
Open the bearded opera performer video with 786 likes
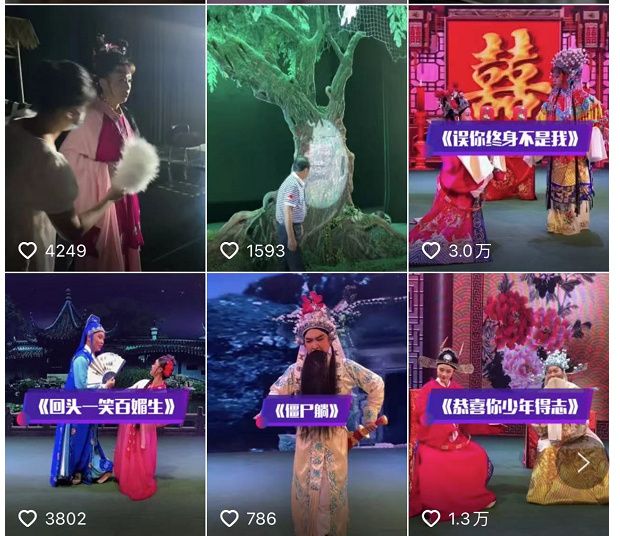point(306,405)
